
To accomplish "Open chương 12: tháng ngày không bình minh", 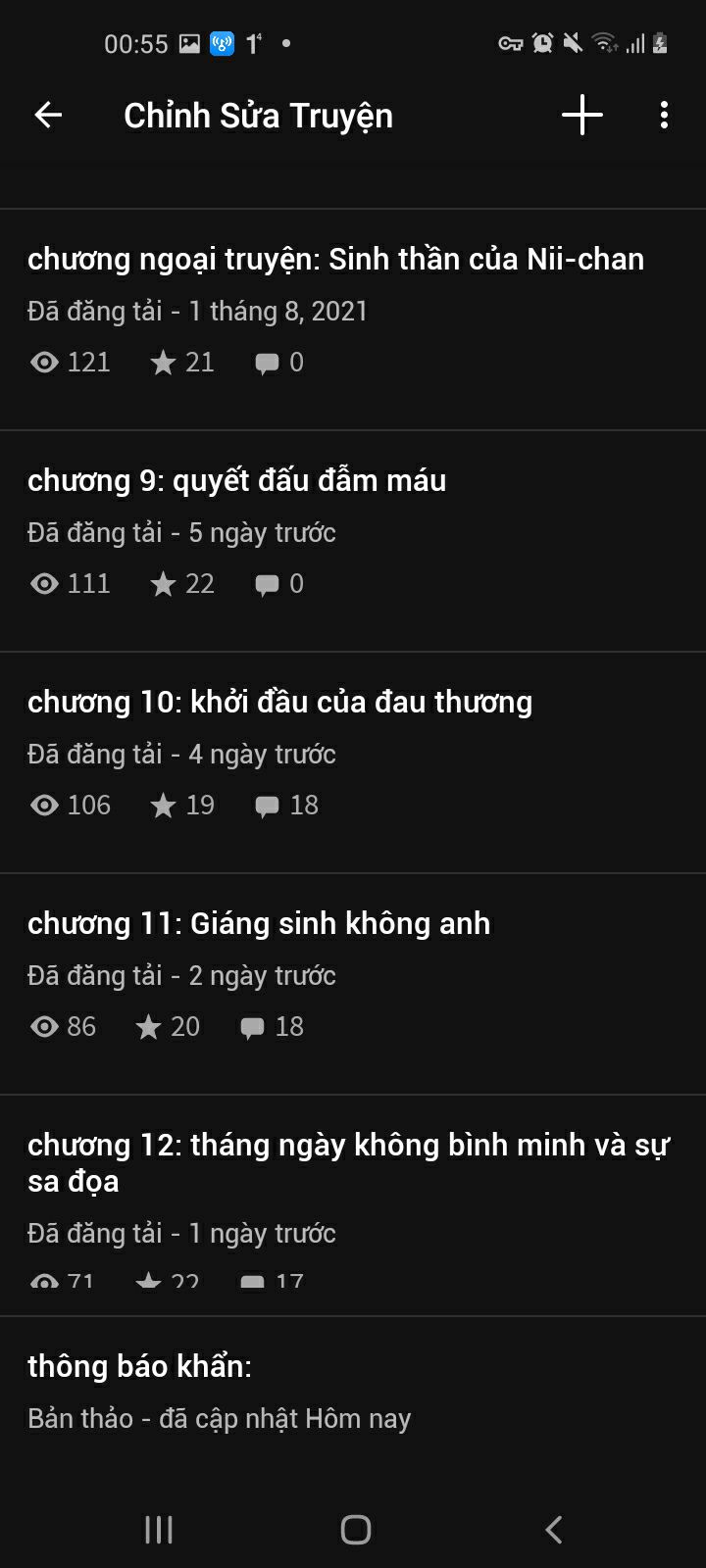I will (353, 1205).
